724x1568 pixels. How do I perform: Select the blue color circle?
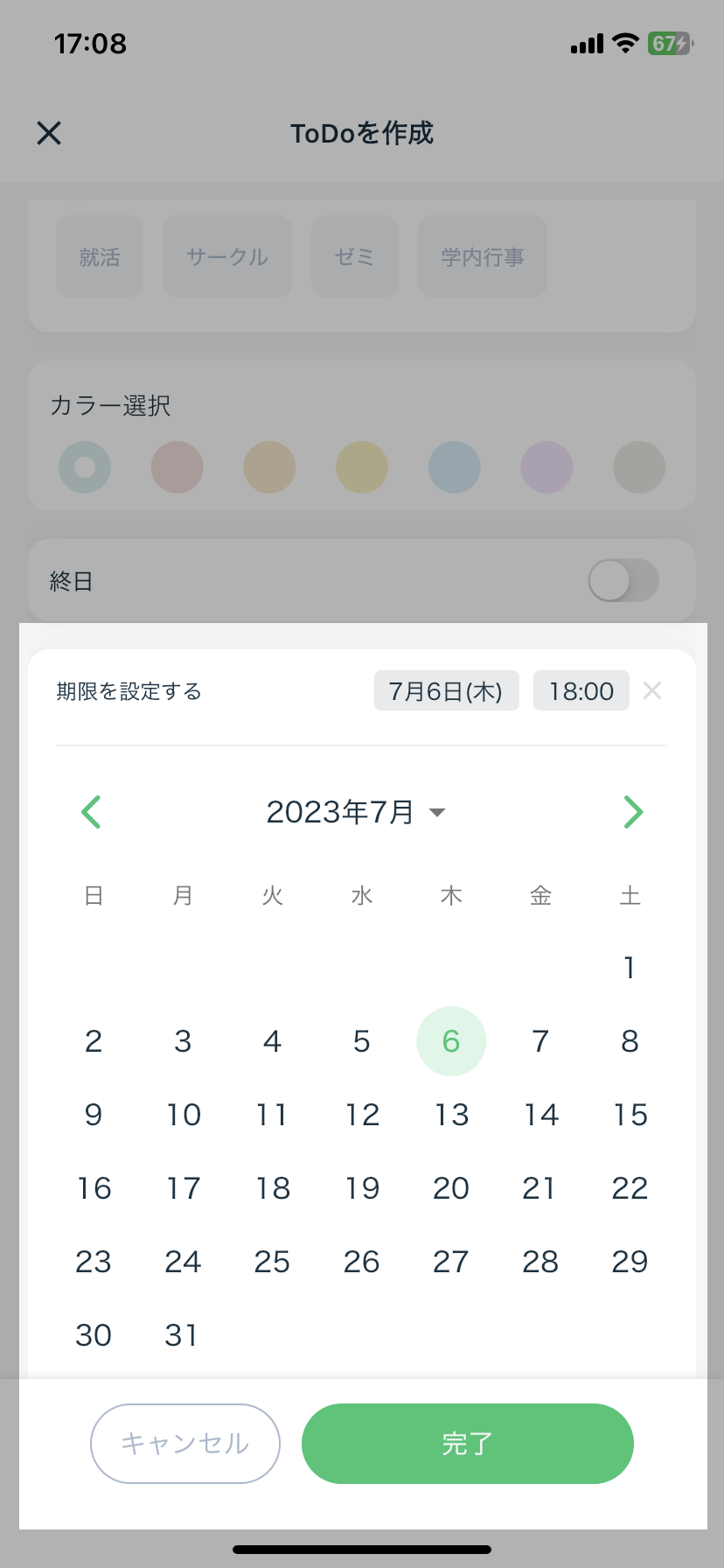click(x=454, y=467)
